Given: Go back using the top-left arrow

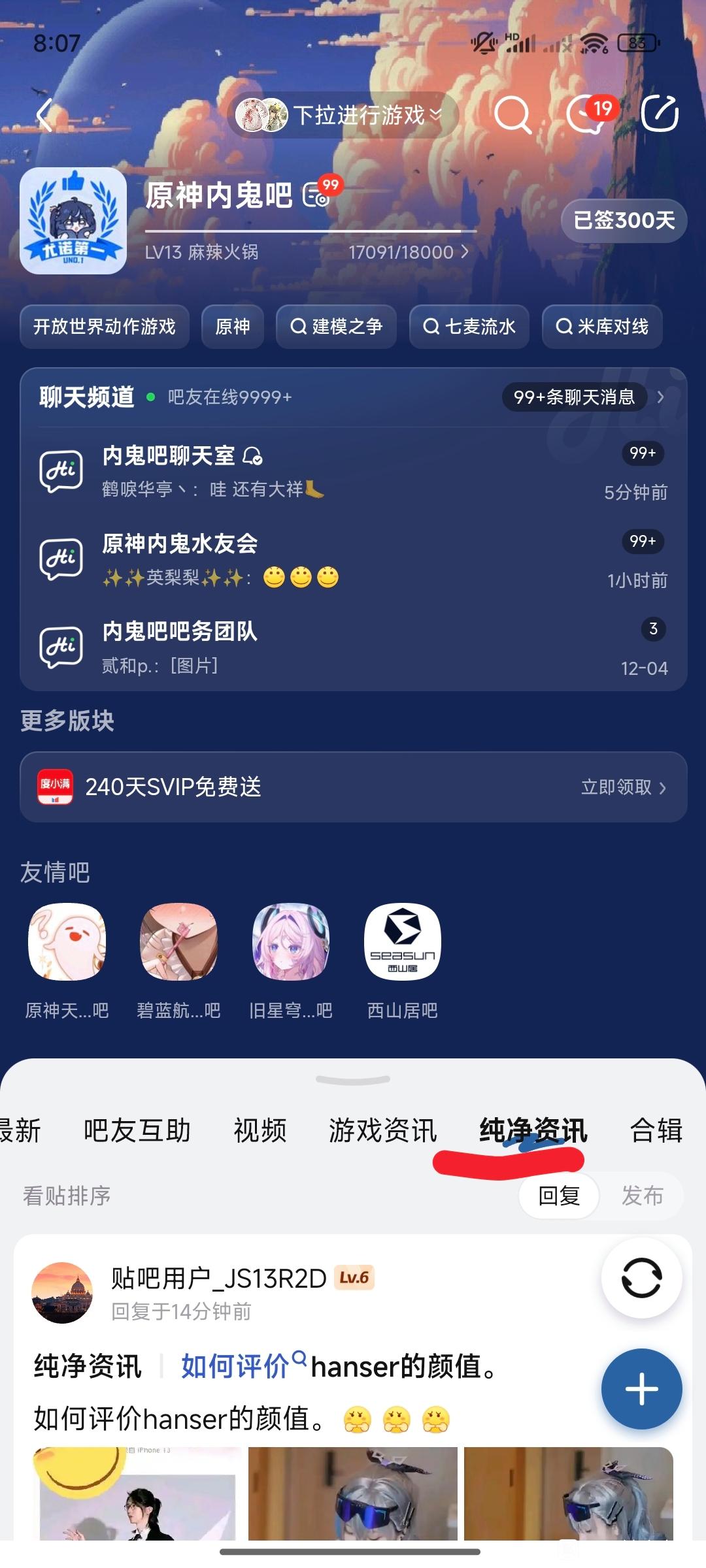Looking at the screenshot, I should pyautogui.click(x=44, y=115).
